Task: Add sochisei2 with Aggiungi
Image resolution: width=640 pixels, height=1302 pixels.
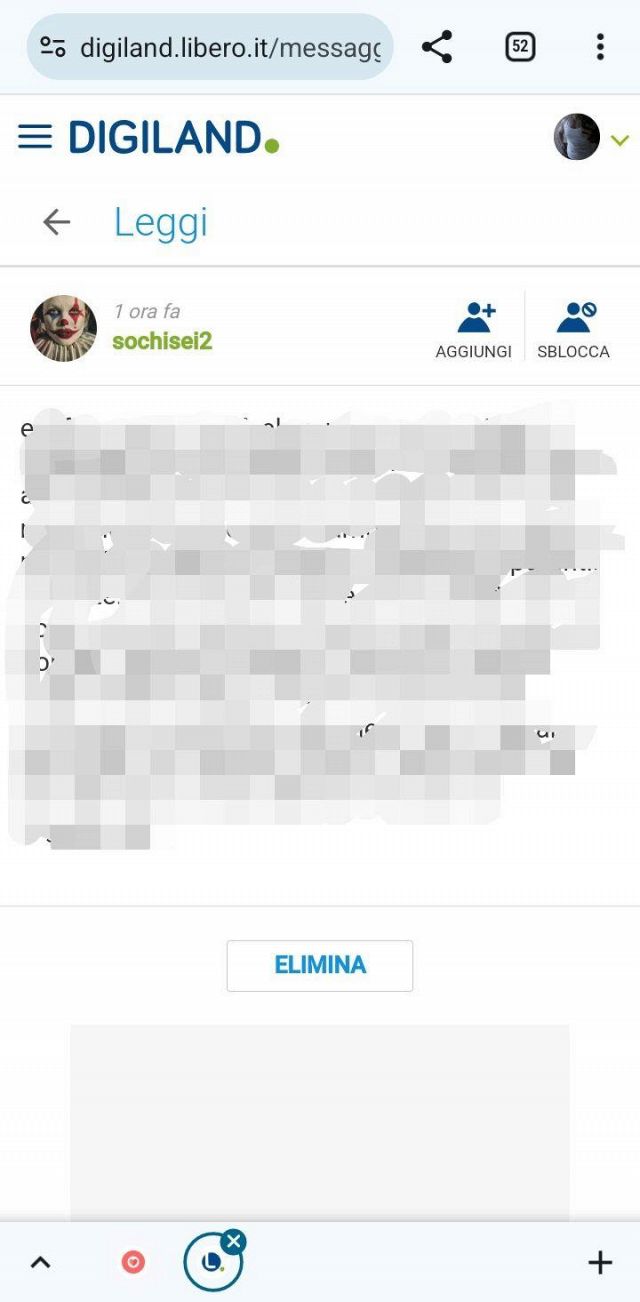Action: point(474,328)
